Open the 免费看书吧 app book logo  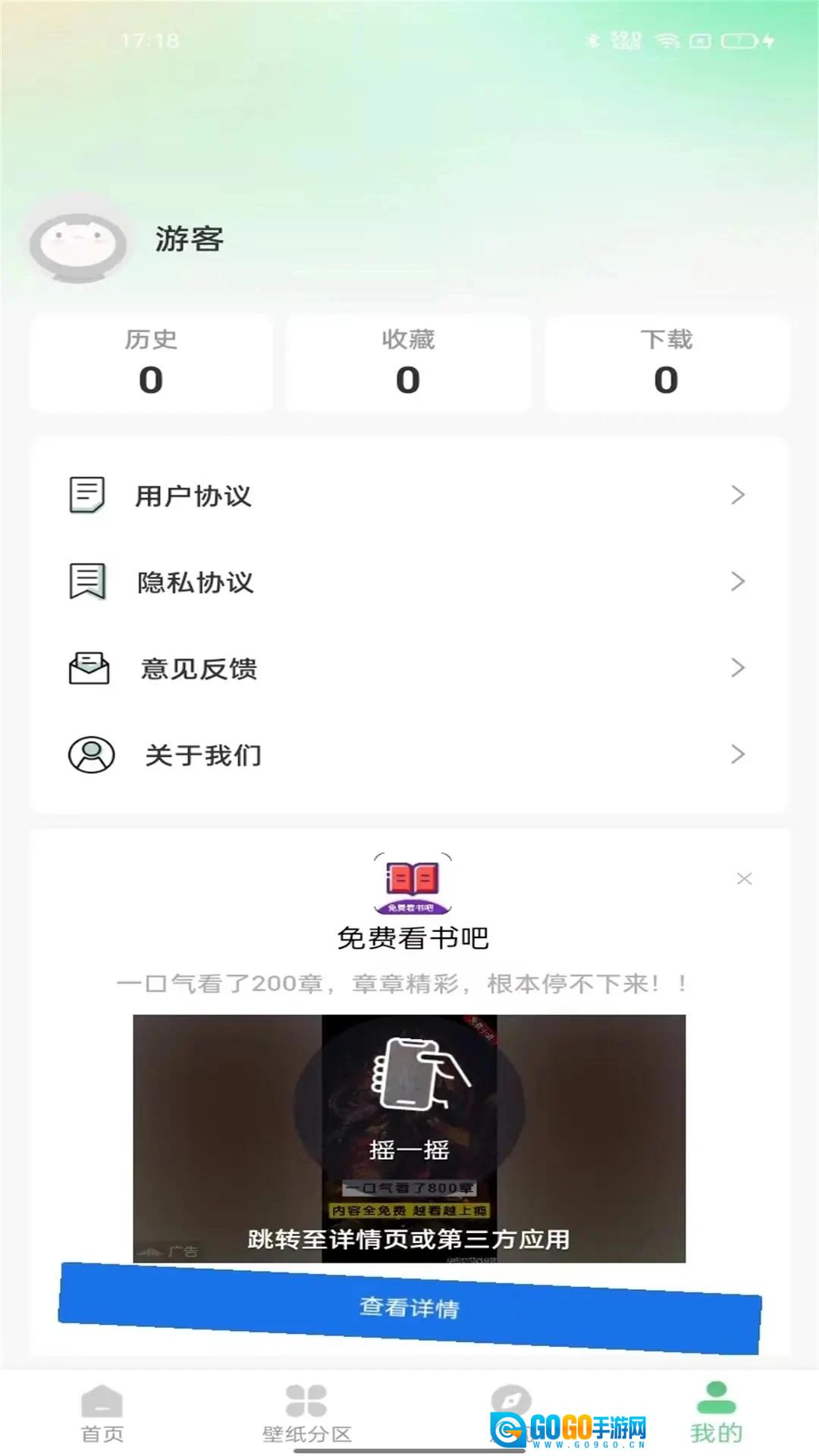(412, 880)
